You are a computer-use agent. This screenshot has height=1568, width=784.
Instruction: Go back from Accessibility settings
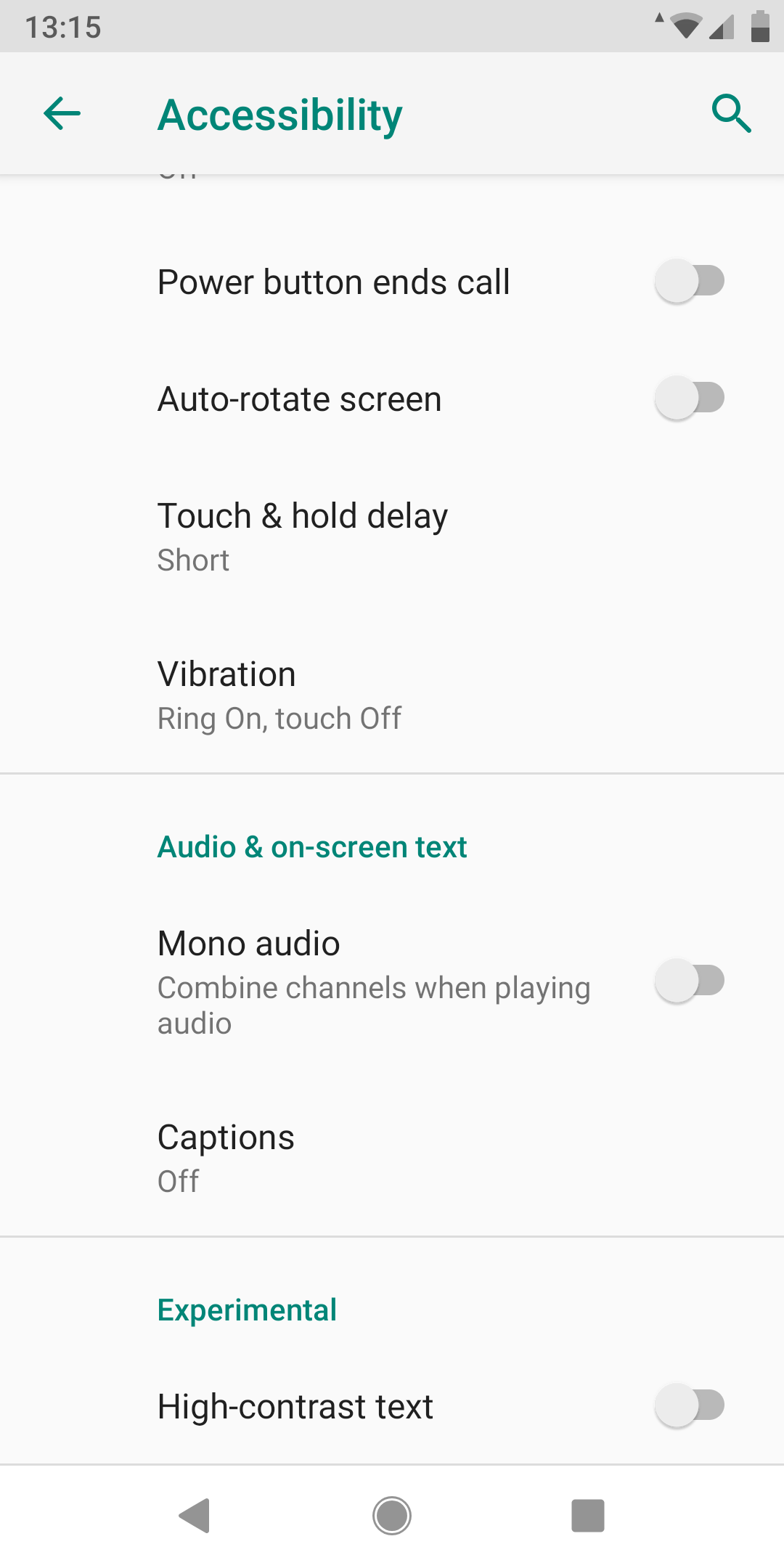click(62, 114)
